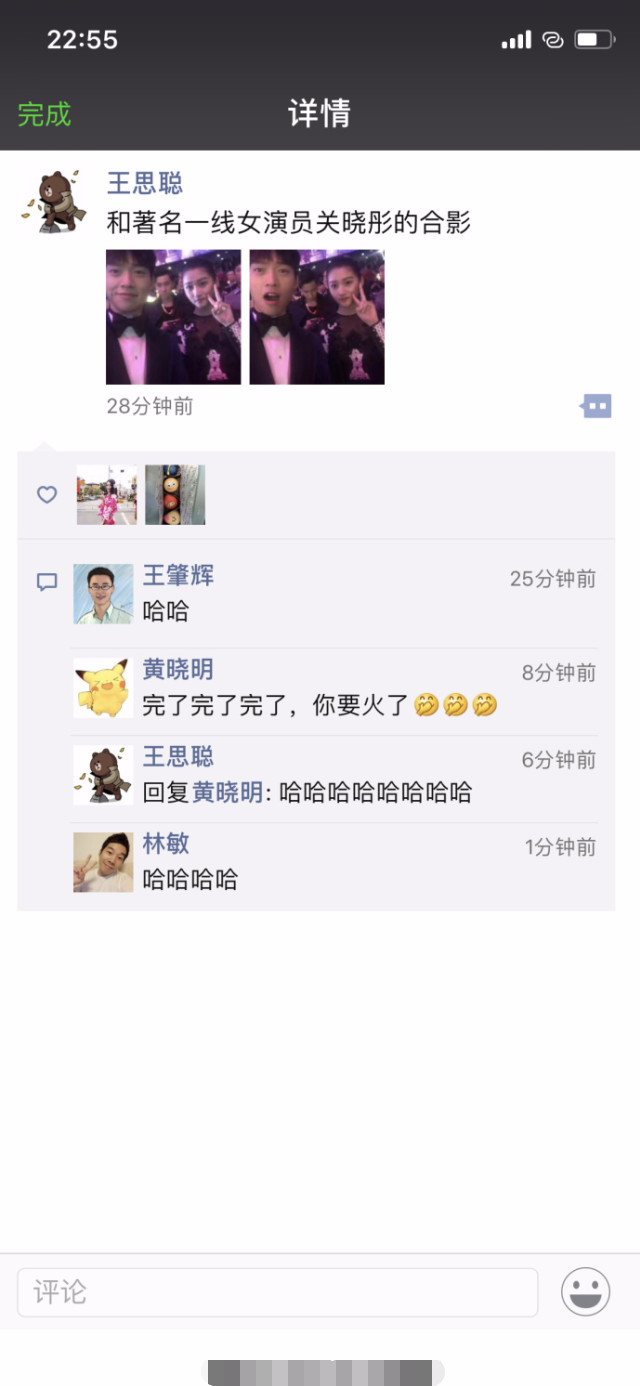View first liker's profile picture
Viewport: 640px width, 1386px height.
[107, 495]
